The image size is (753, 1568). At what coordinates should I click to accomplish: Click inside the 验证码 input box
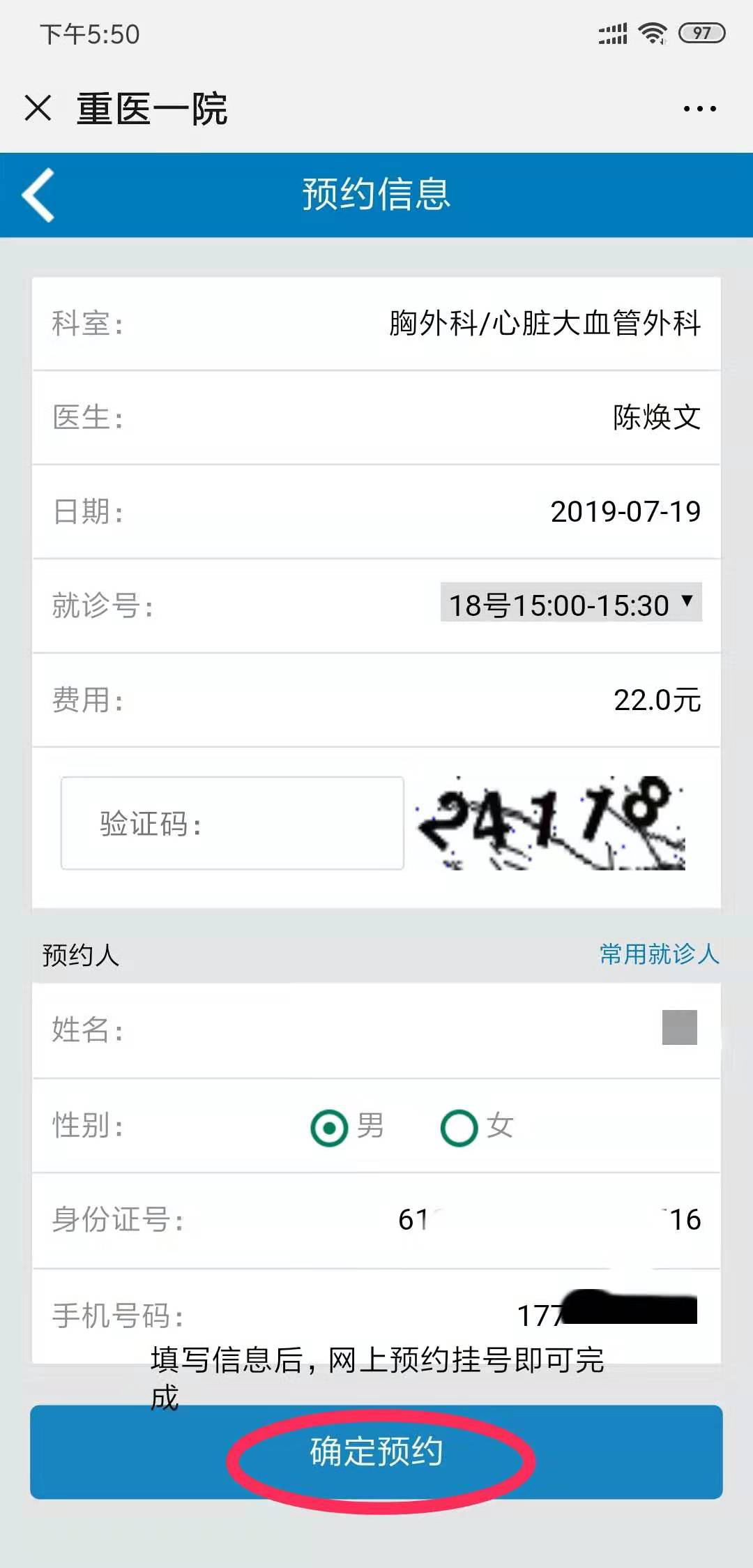(234, 823)
